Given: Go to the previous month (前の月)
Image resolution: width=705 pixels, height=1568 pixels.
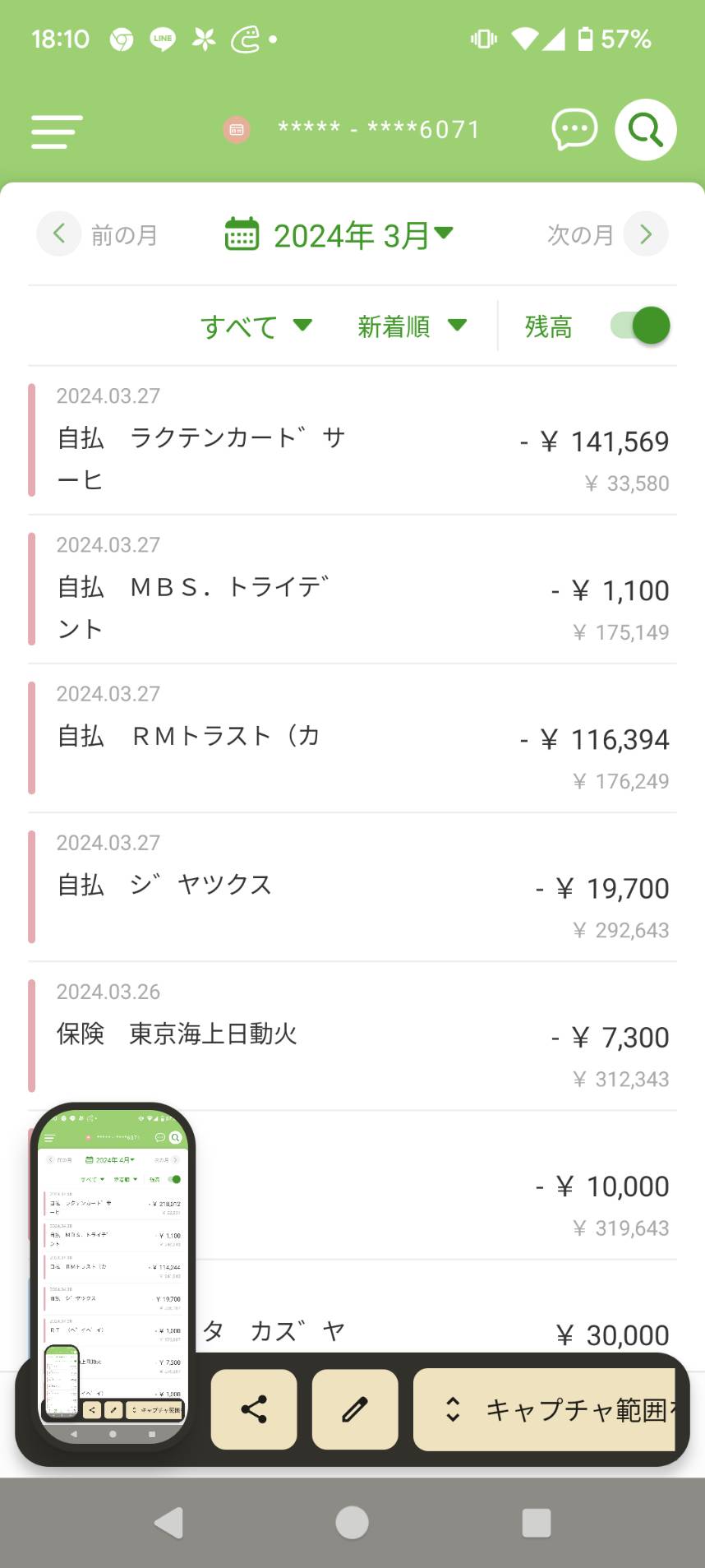Looking at the screenshot, I should (x=98, y=234).
